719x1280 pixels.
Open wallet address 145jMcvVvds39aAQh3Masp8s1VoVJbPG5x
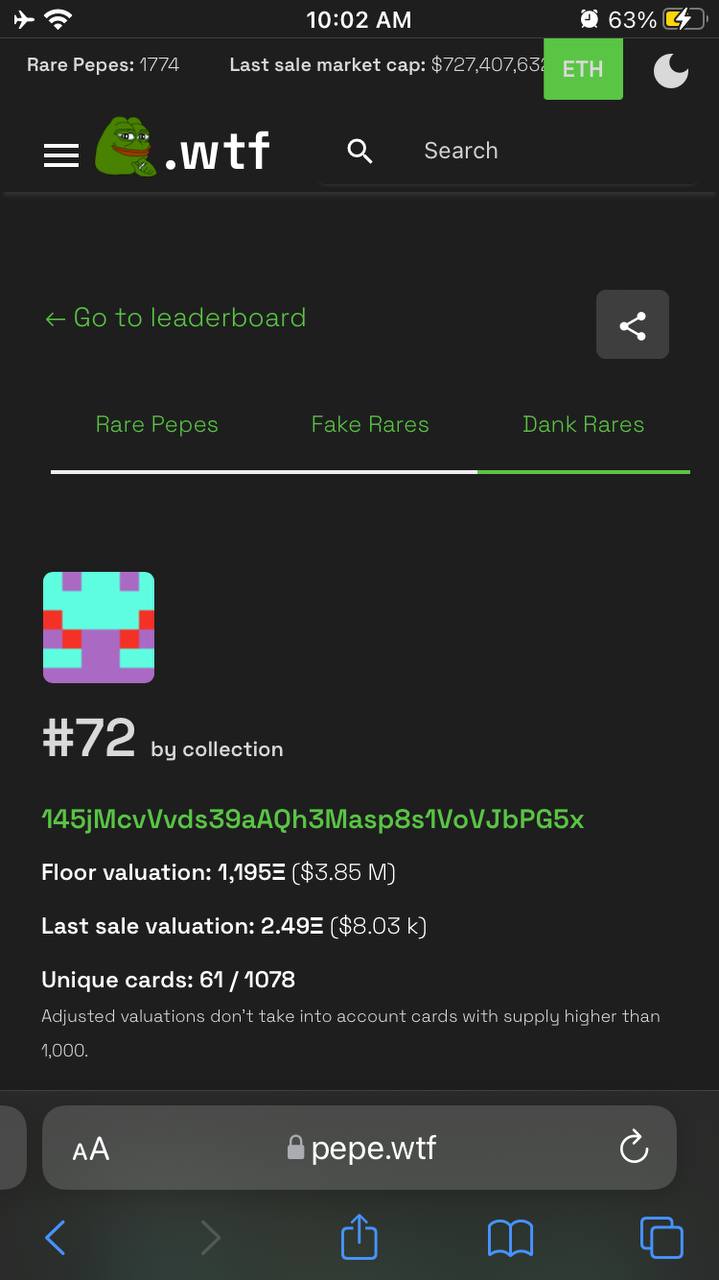pyautogui.click(x=312, y=820)
